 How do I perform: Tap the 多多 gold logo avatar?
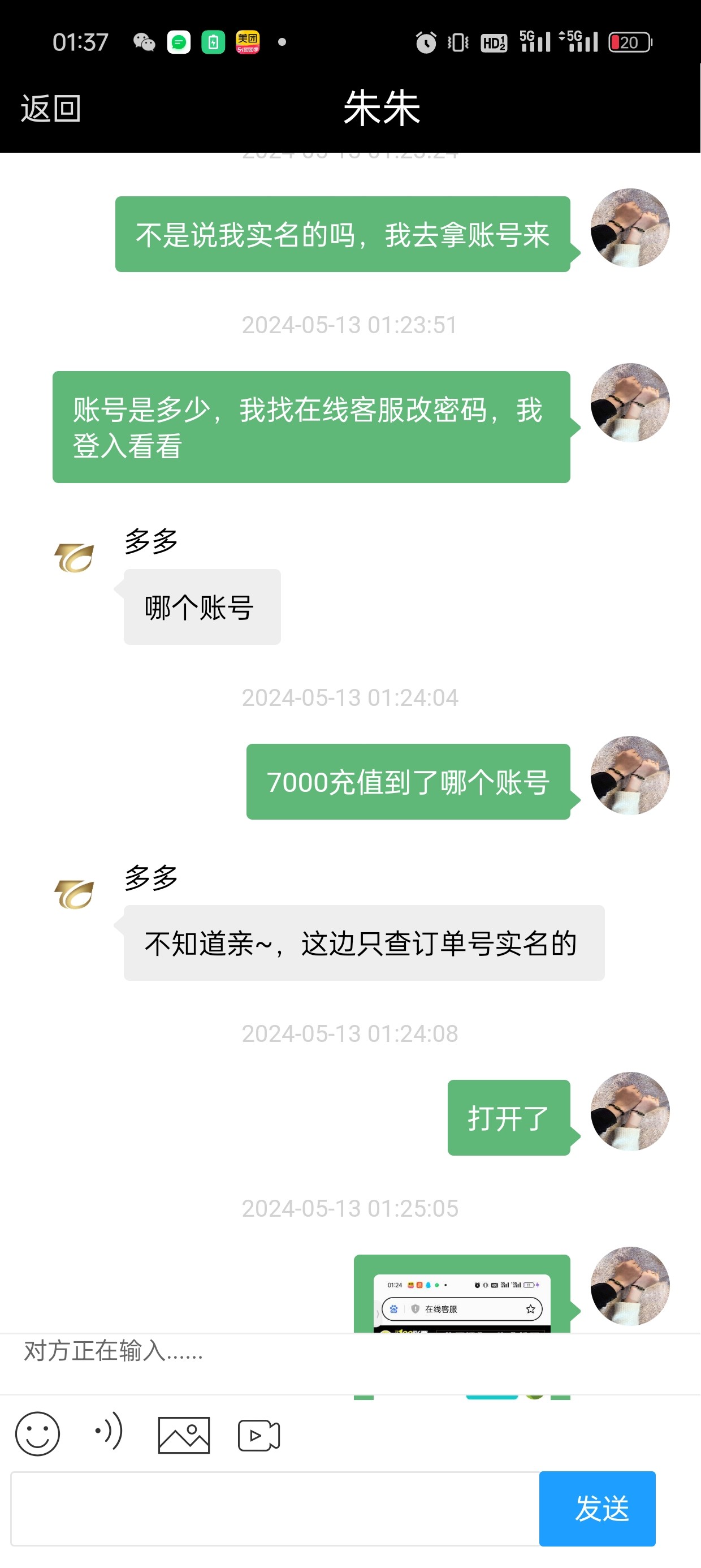(x=73, y=558)
